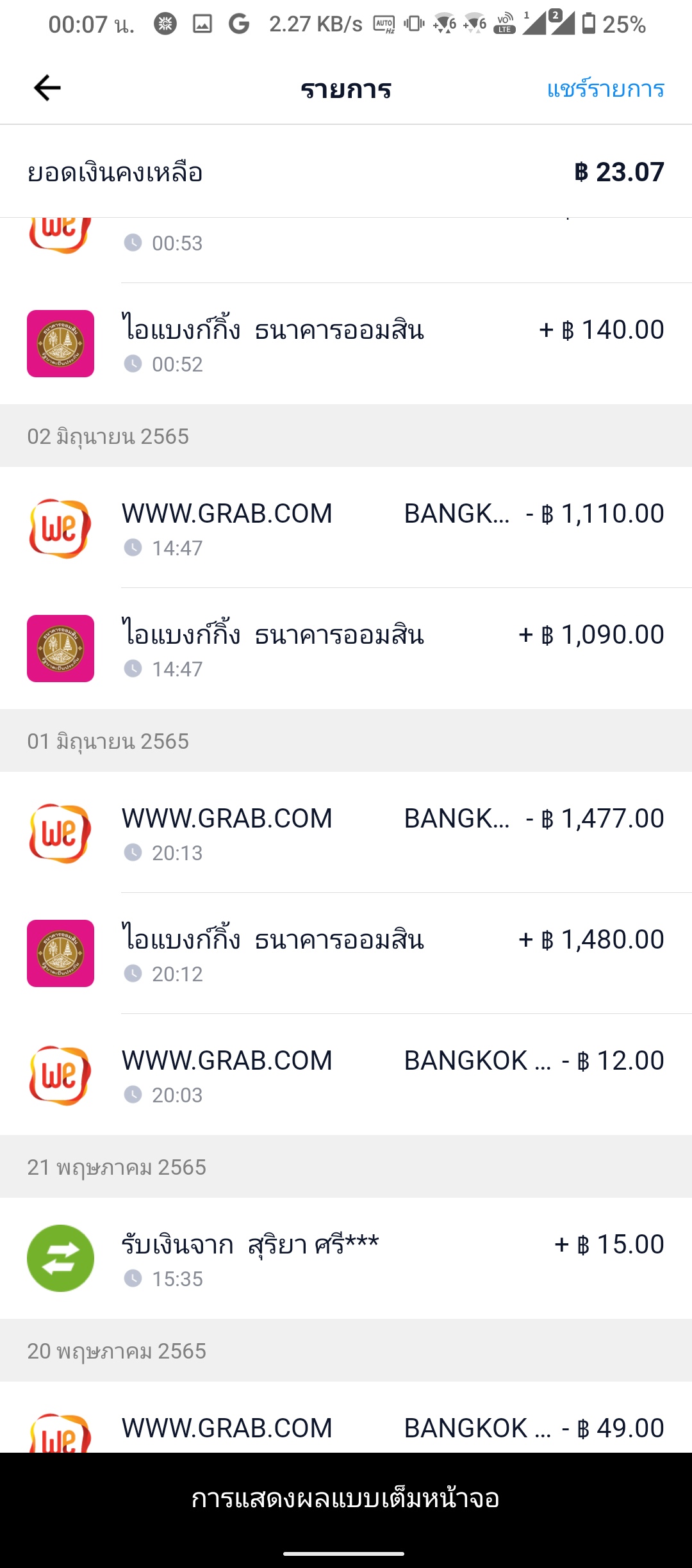The height and width of the screenshot is (1568, 692).
Task: View the + ฿1,090.00 ออมสิน top-up details
Action: pyautogui.click(x=346, y=649)
